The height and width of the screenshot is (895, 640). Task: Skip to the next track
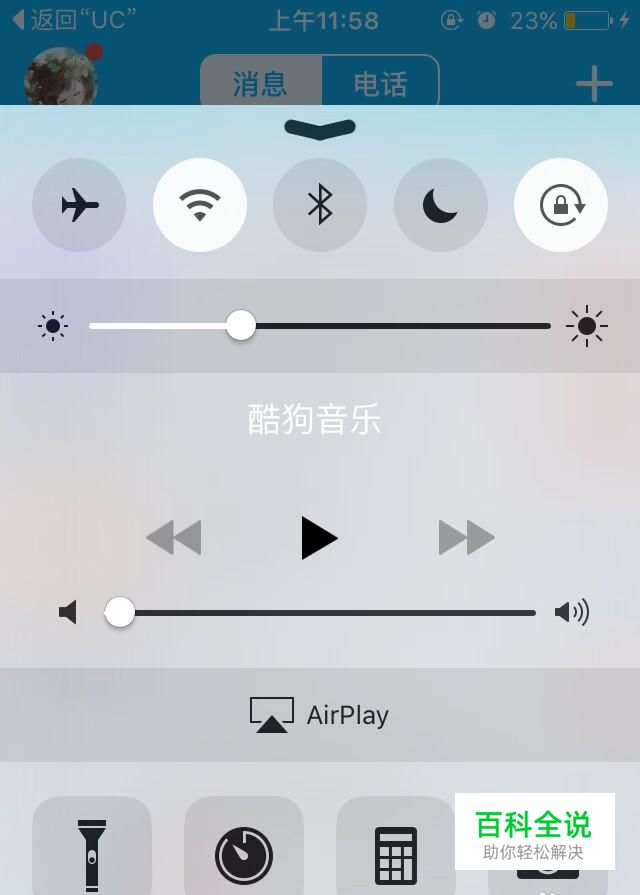coord(466,538)
